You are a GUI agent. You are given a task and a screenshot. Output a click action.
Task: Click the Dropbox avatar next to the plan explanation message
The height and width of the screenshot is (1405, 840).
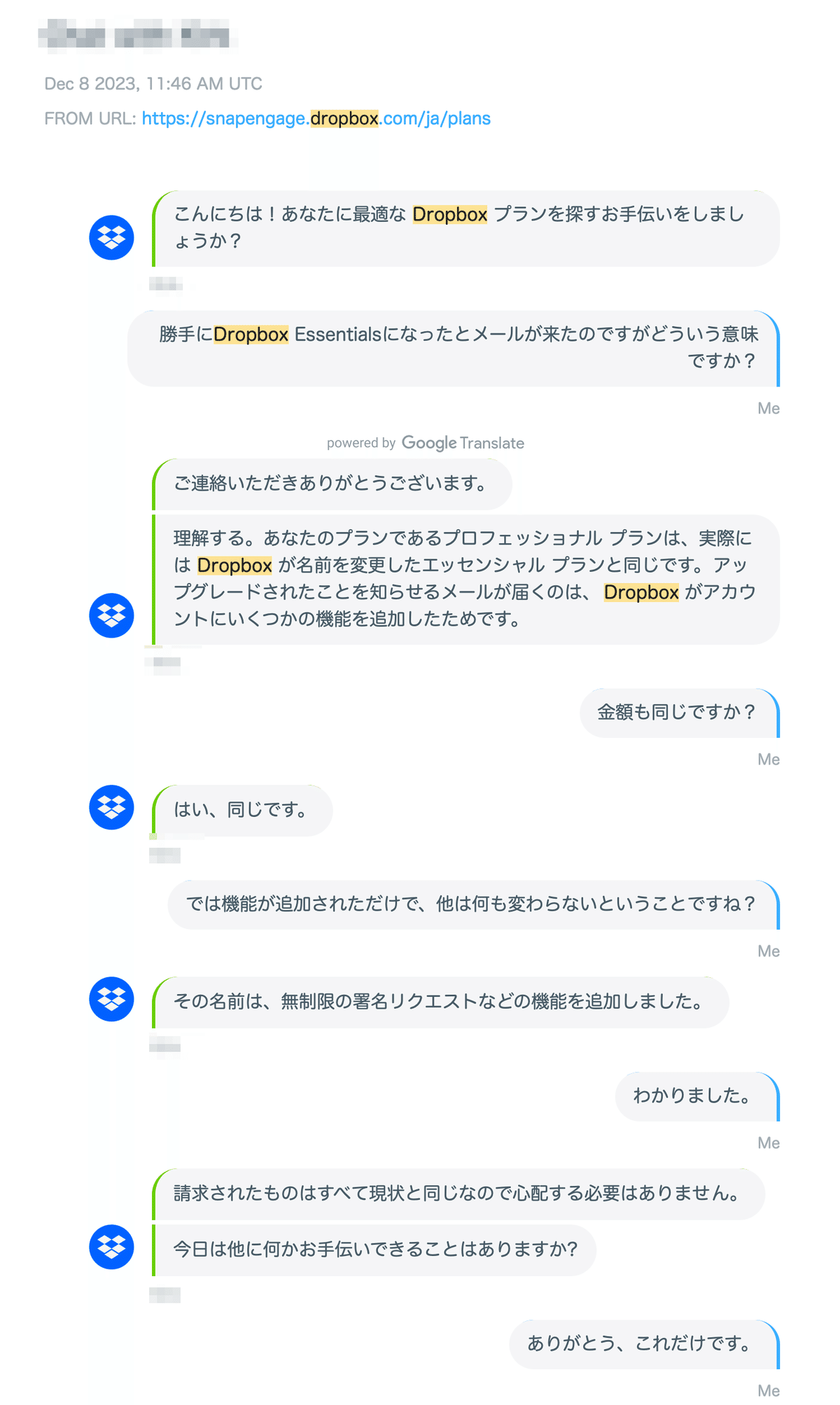(111, 615)
